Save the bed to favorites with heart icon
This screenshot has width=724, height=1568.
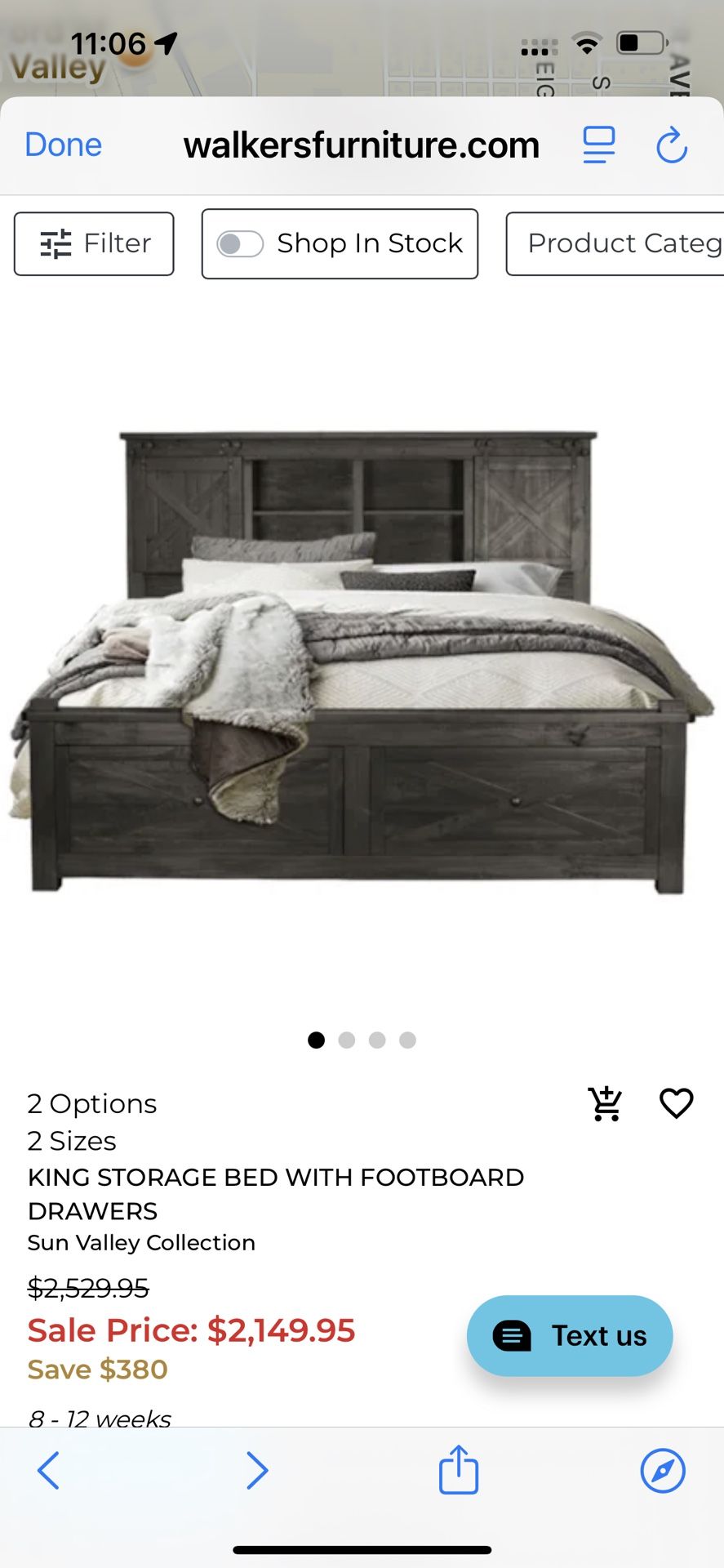click(x=676, y=1103)
